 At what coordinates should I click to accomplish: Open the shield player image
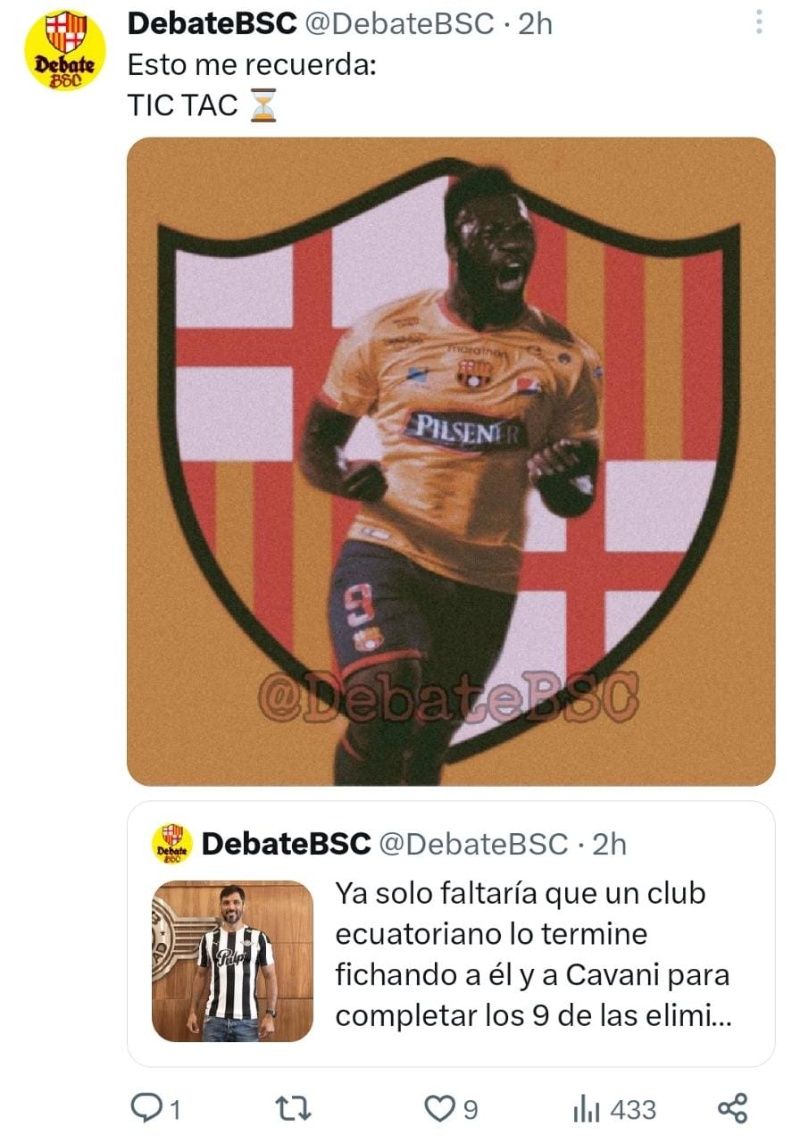pyautogui.click(x=450, y=460)
